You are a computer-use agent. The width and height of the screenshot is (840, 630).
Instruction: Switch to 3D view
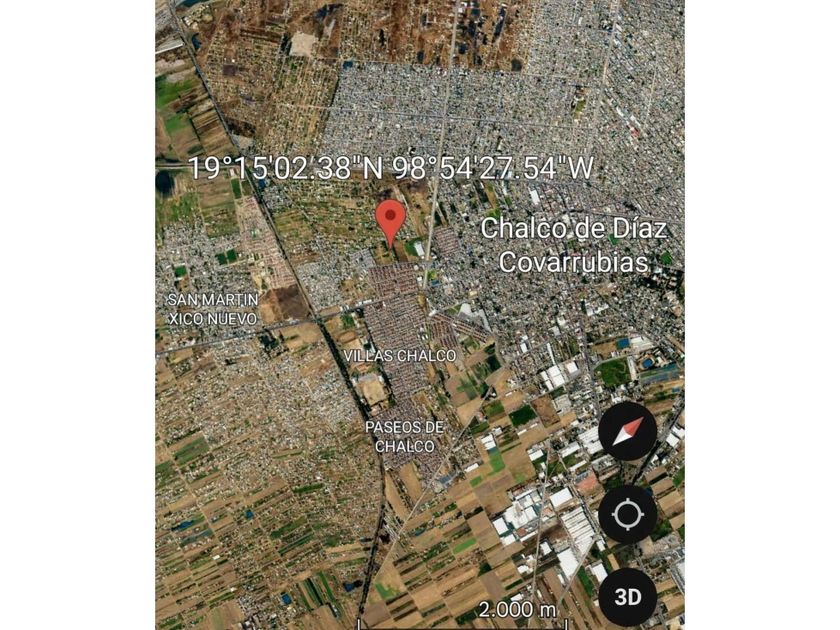627,597
